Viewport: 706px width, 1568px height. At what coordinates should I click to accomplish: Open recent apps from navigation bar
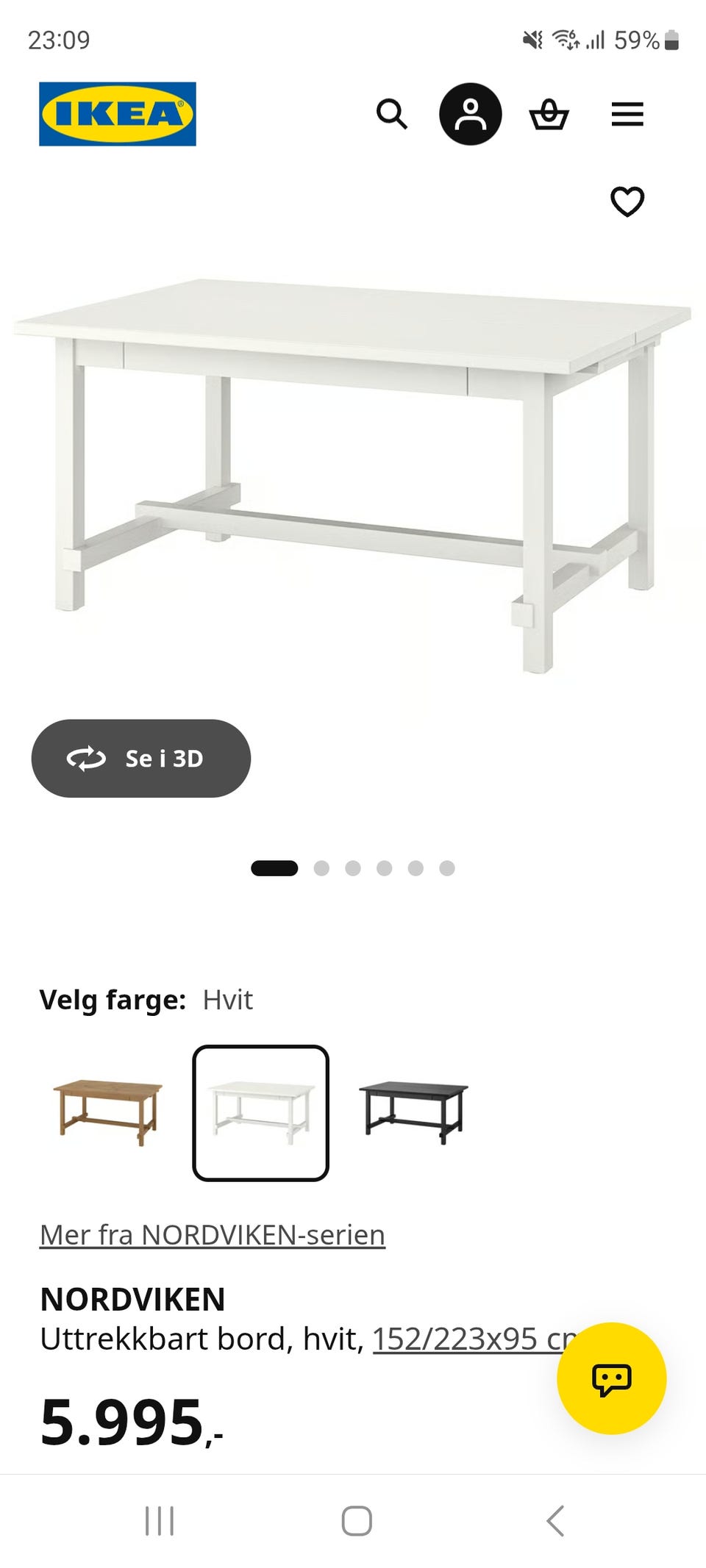160,1520
